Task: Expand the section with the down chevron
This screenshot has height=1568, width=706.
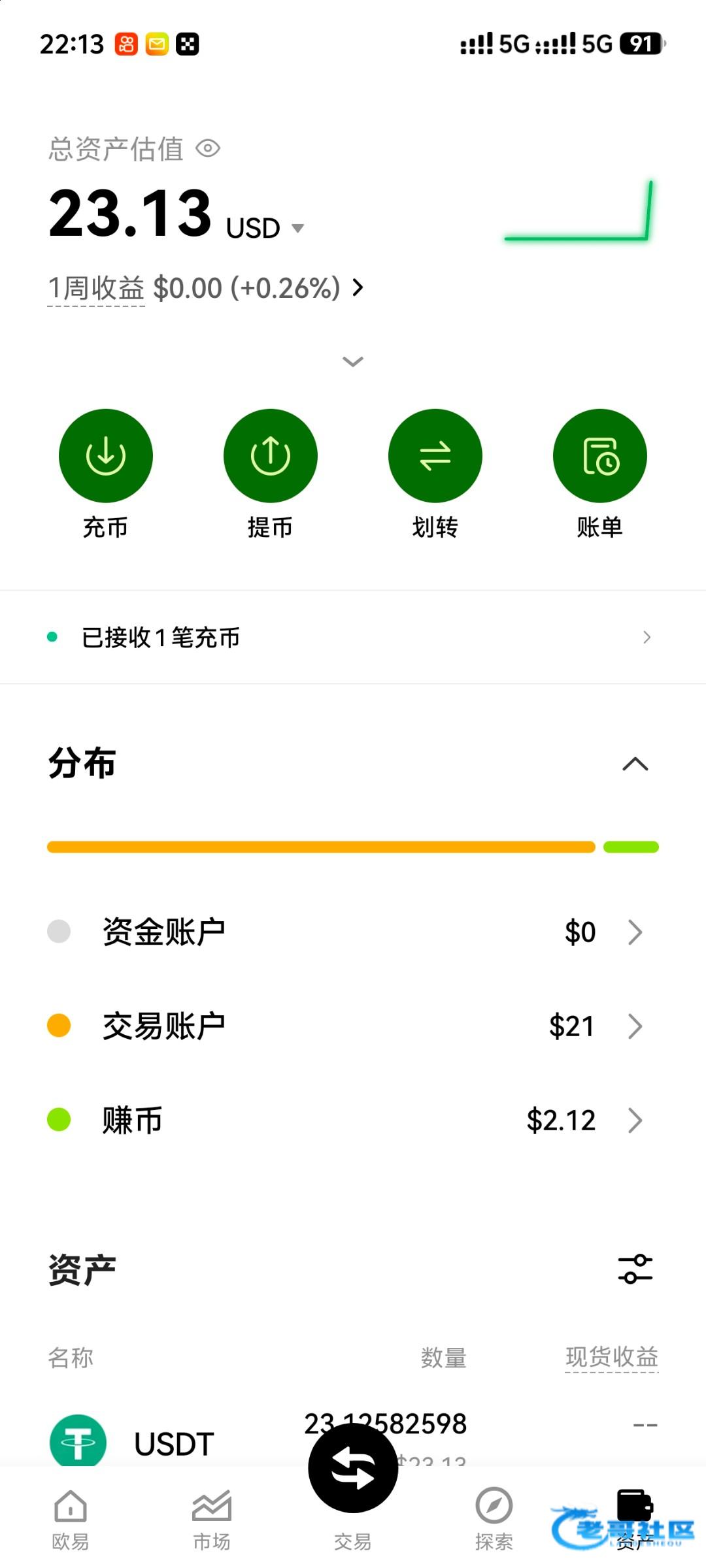Action: pos(353,361)
